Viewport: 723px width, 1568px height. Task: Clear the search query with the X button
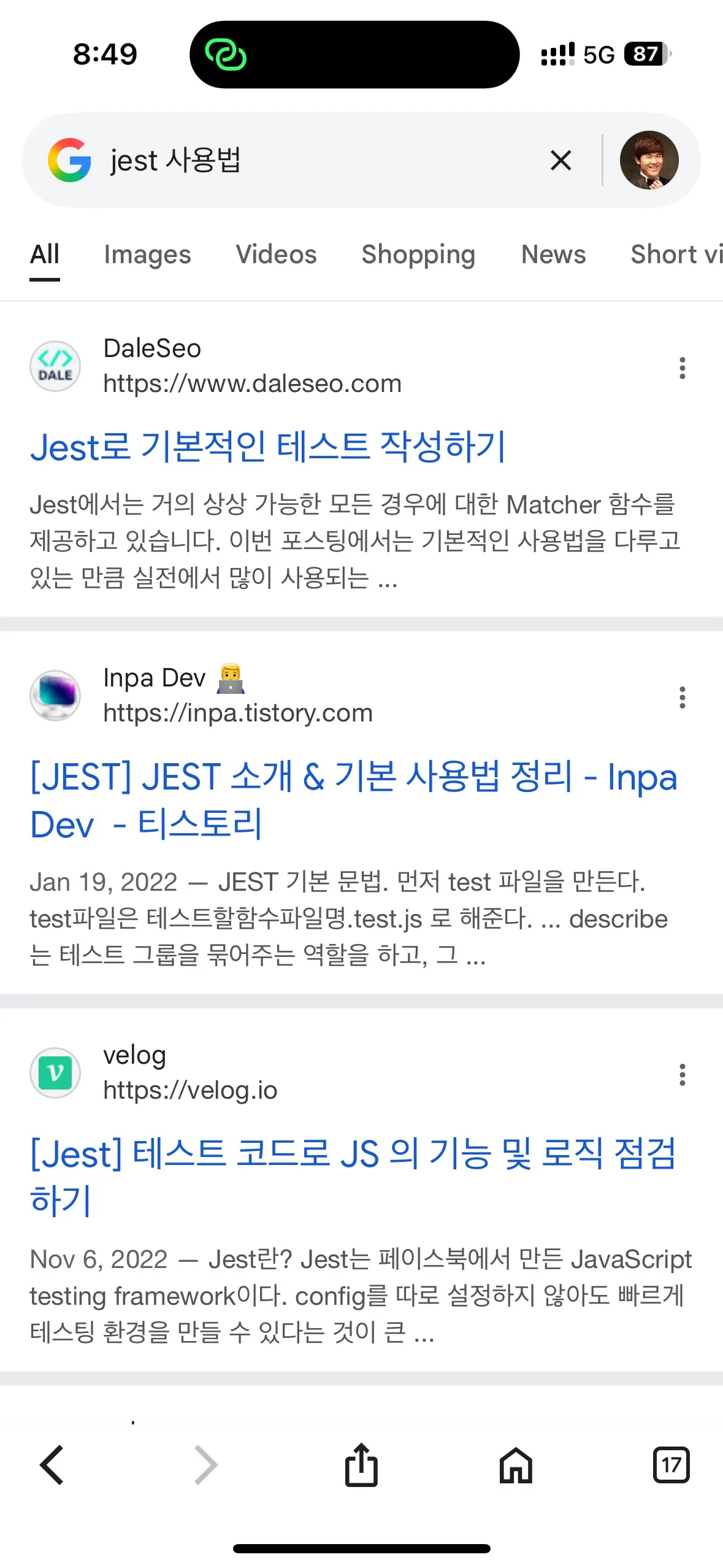(560, 161)
